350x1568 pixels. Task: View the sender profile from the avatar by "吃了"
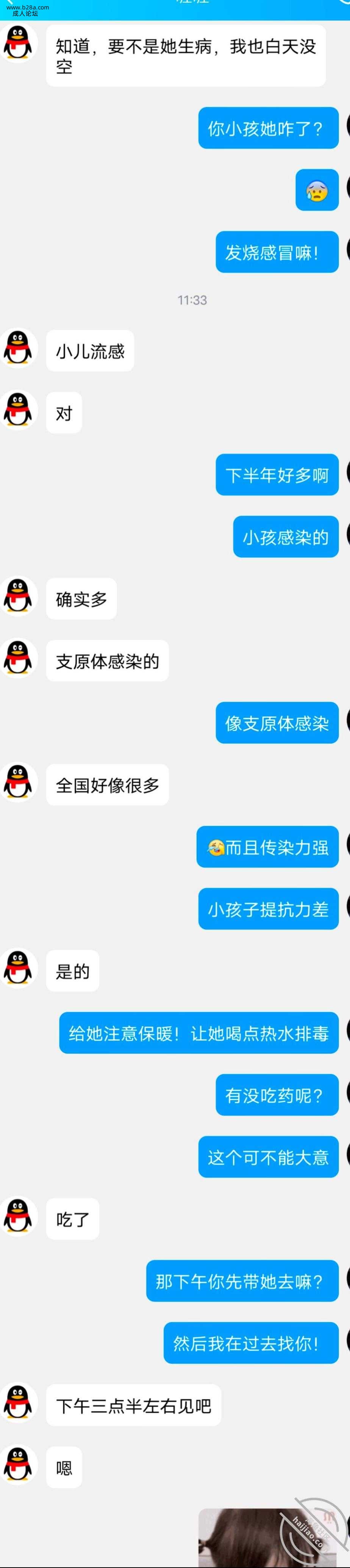click(18, 1216)
